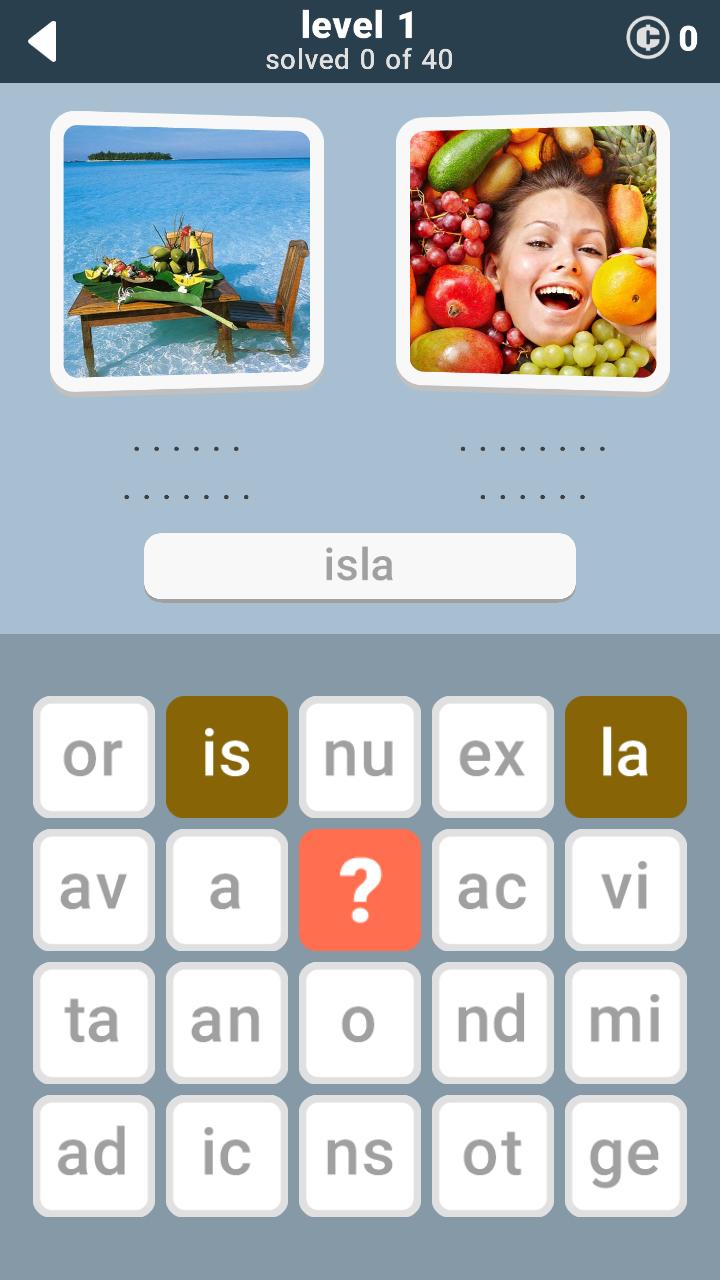Select the 'av' syllable tile
The width and height of the screenshot is (720, 1280).
click(x=94, y=889)
